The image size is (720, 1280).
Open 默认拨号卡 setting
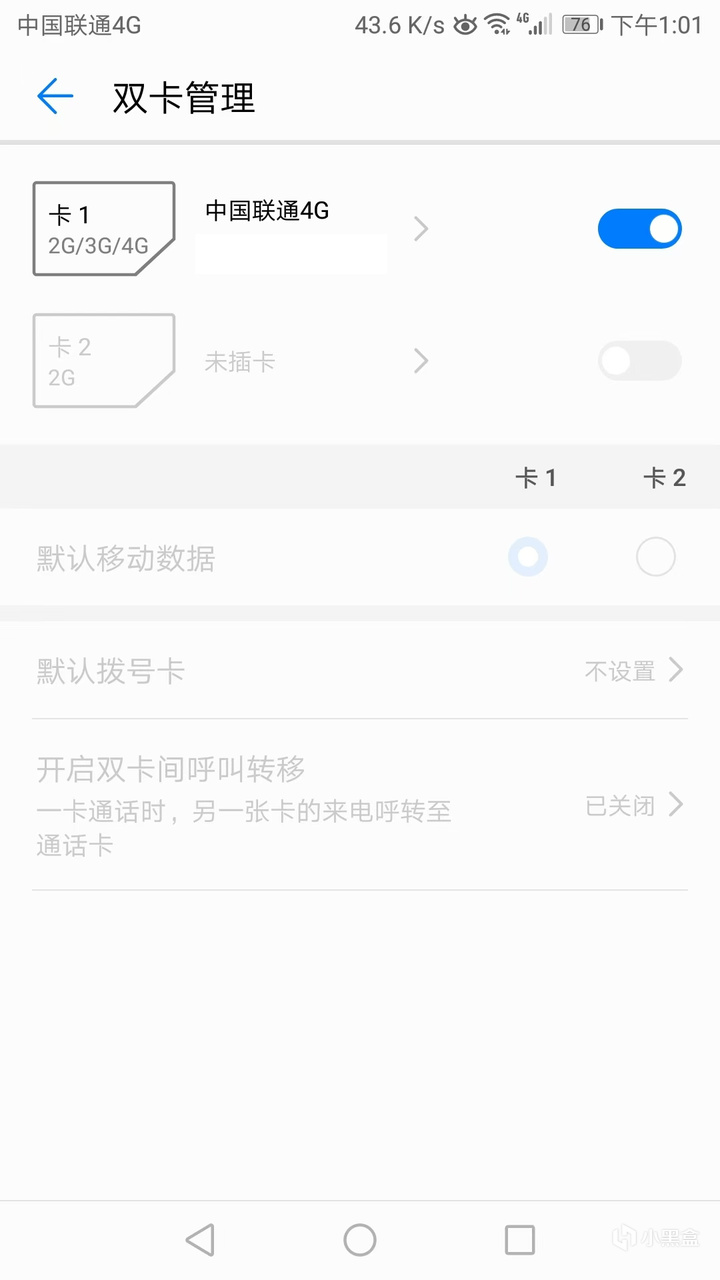[360, 670]
